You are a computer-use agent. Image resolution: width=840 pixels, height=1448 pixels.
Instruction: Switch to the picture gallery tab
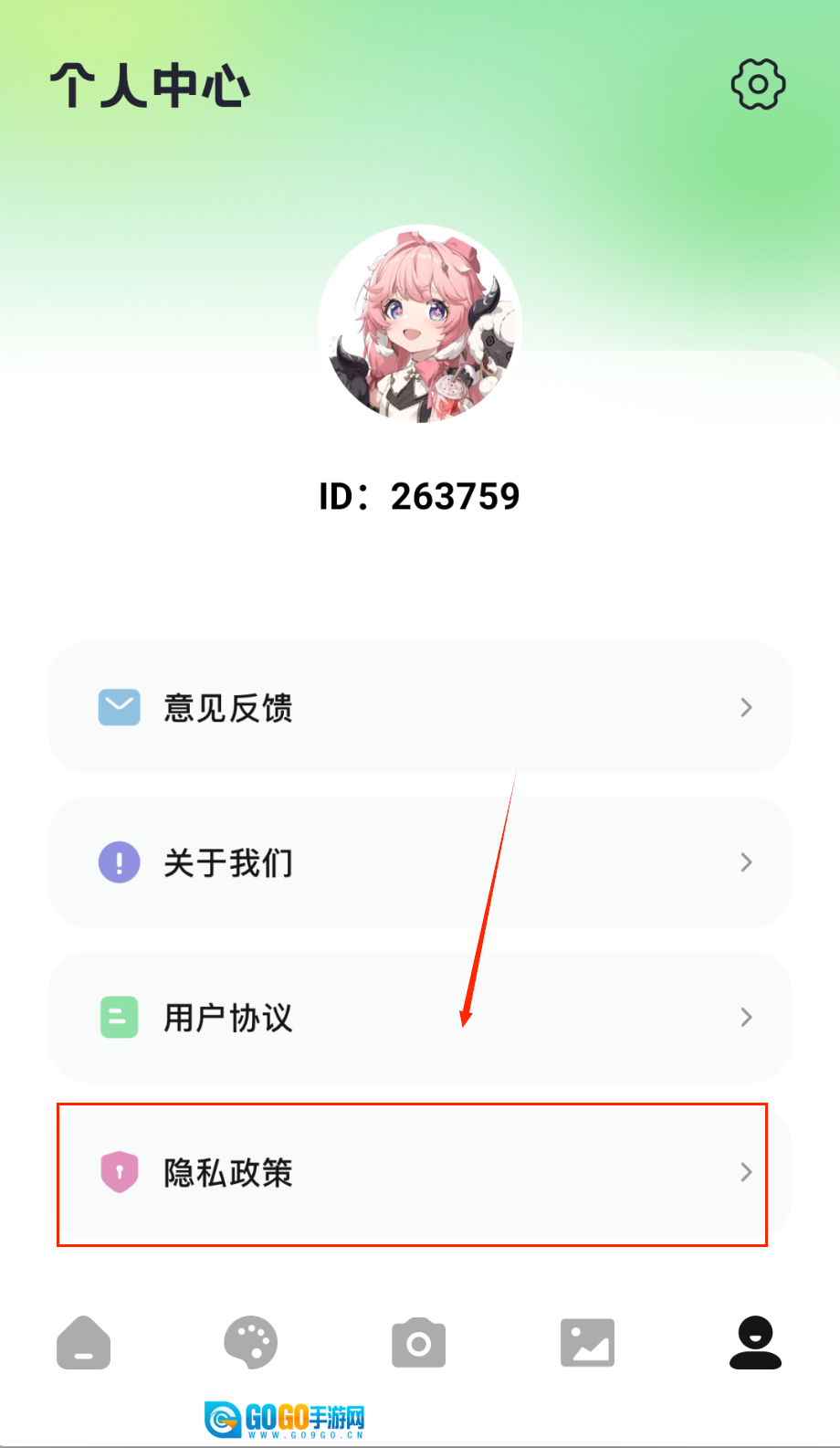(587, 1343)
